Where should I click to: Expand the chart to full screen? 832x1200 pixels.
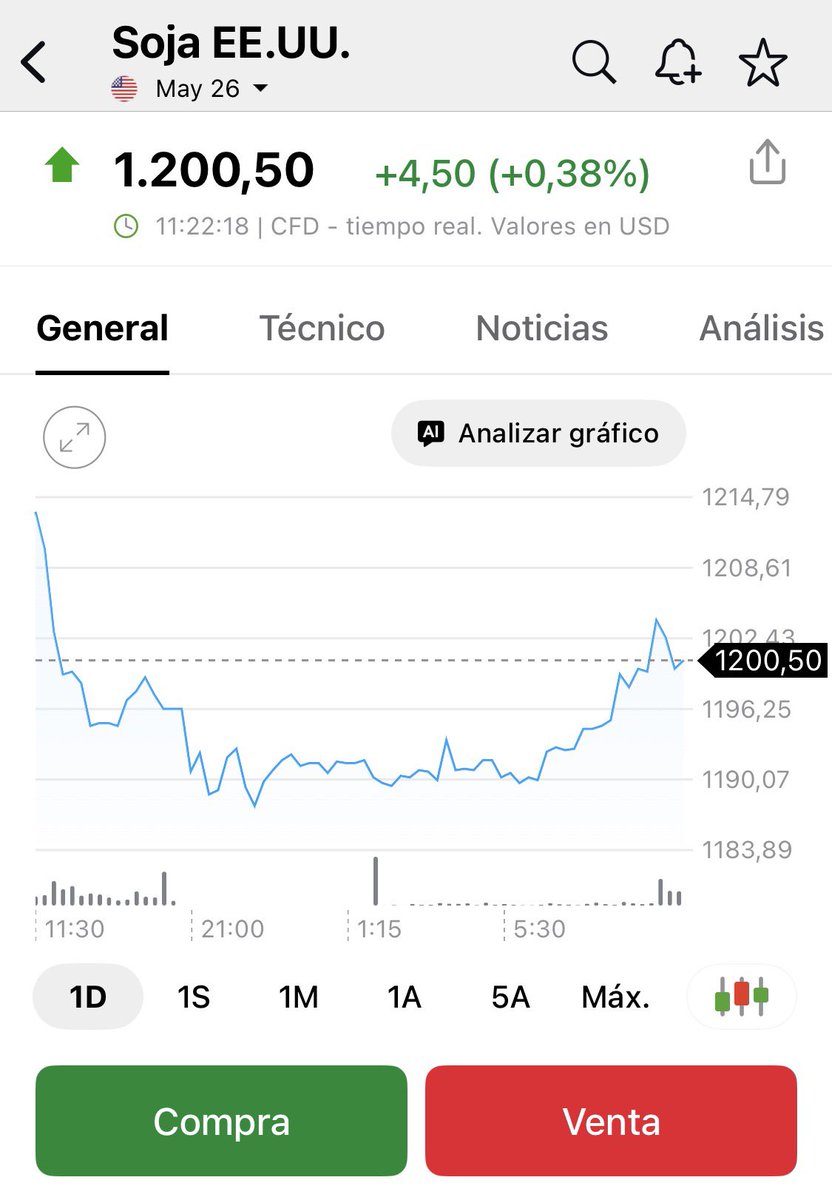[x=74, y=437]
